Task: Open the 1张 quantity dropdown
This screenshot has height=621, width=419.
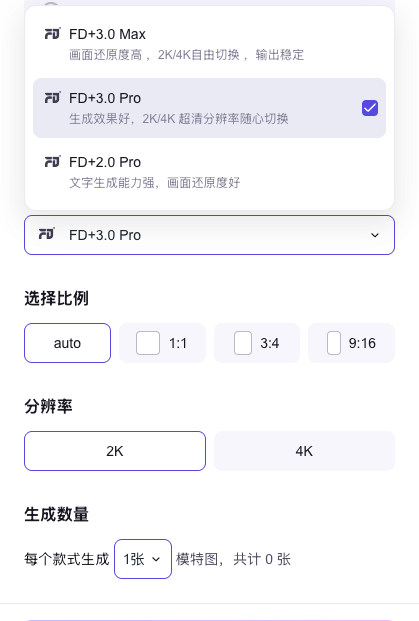Action: coord(143,559)
